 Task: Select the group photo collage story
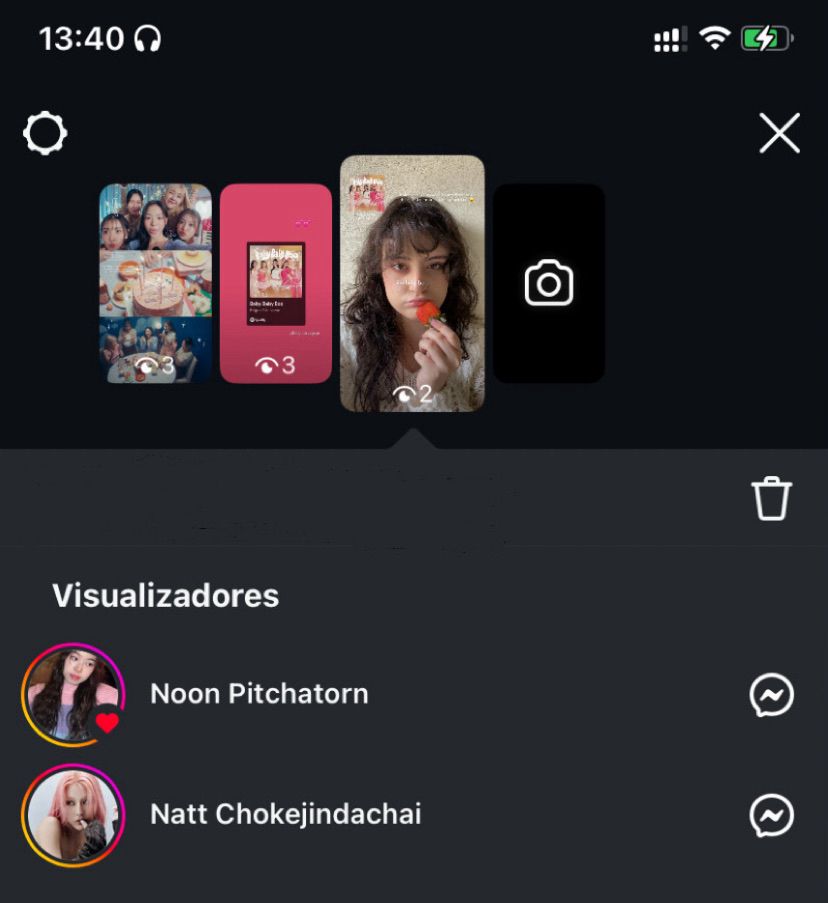pos(155,283)
